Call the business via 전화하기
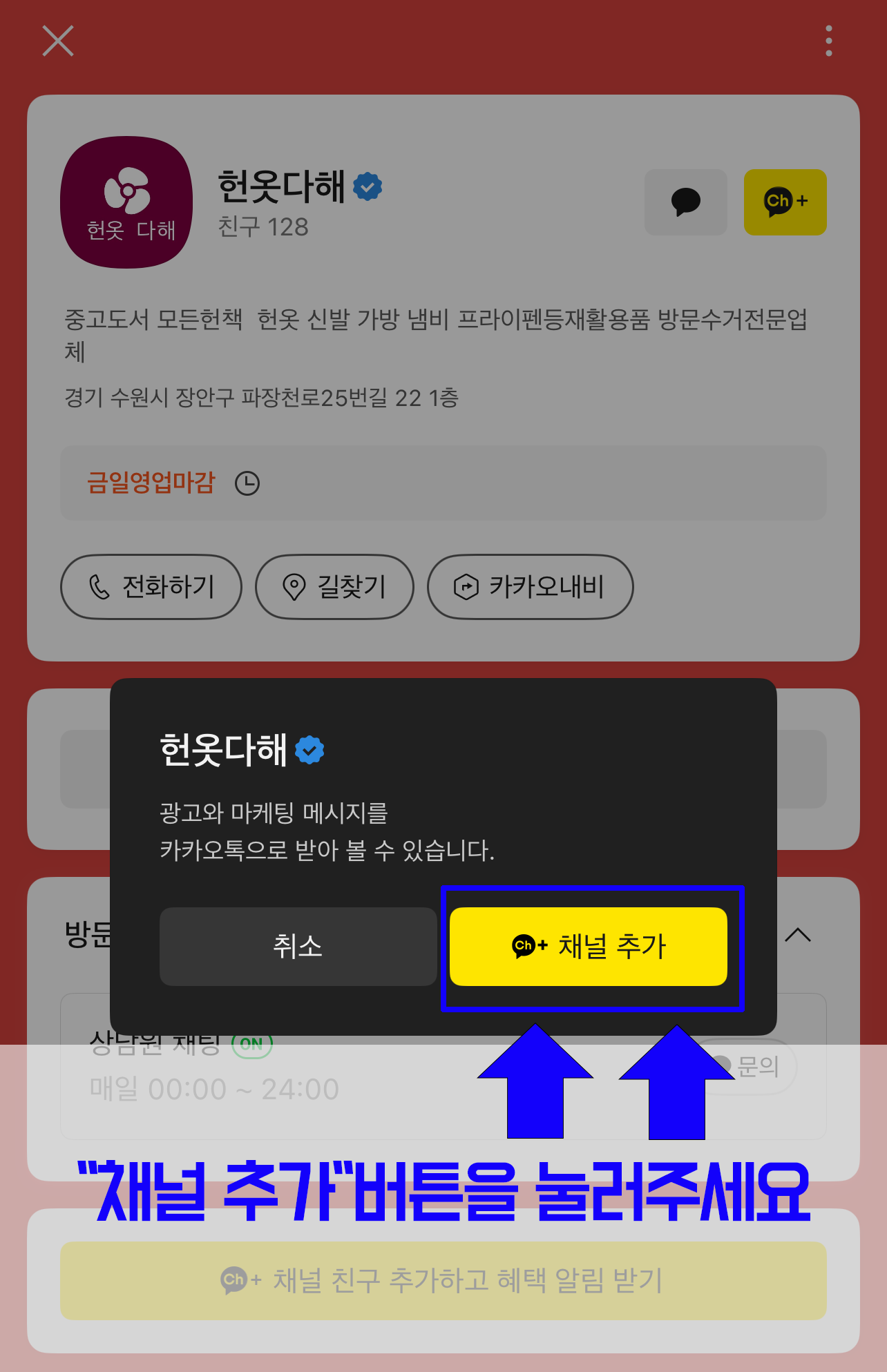Image resolution: width=887 pixels, height=1372 pixels. [151, 587]
